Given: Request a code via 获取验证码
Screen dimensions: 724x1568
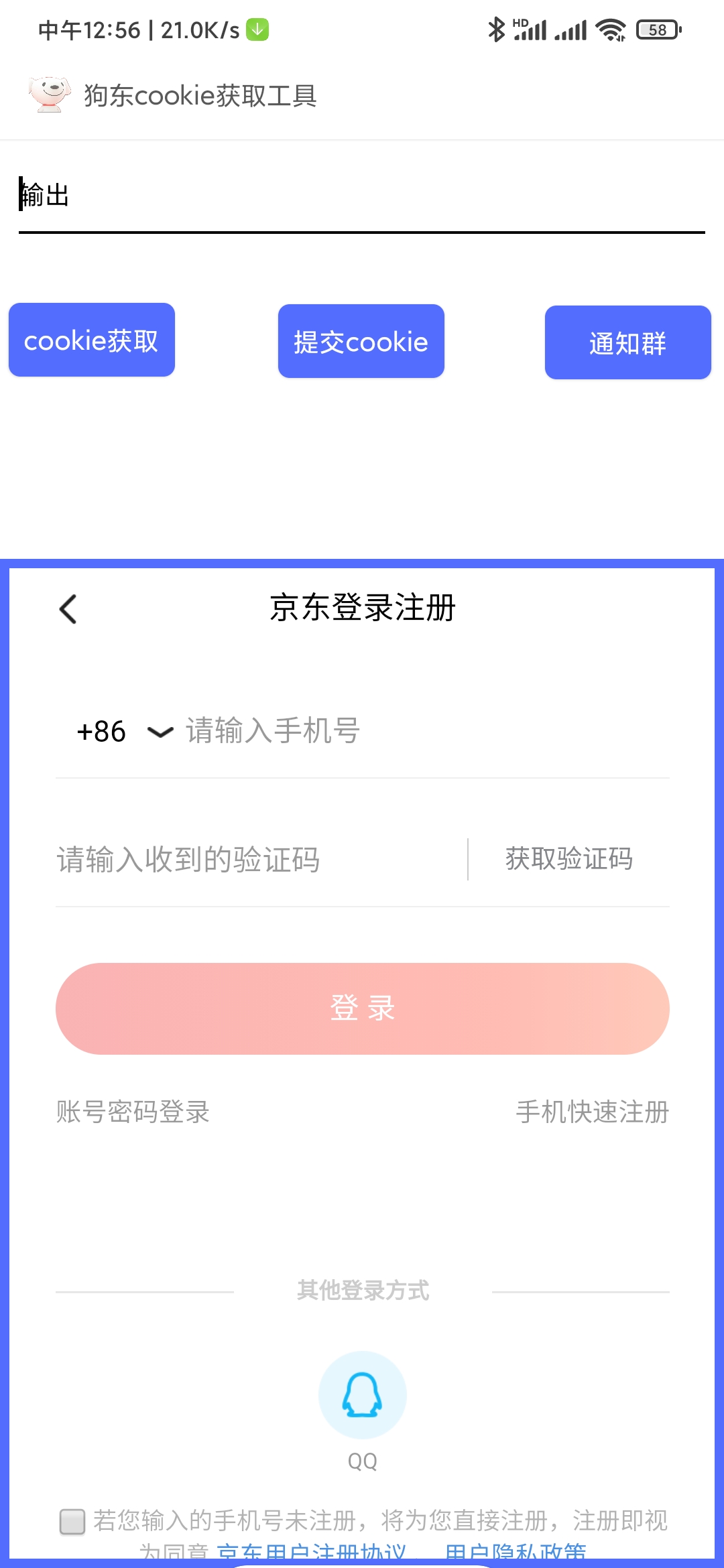Looking at the screenshot, I should (x=569, y=859).
